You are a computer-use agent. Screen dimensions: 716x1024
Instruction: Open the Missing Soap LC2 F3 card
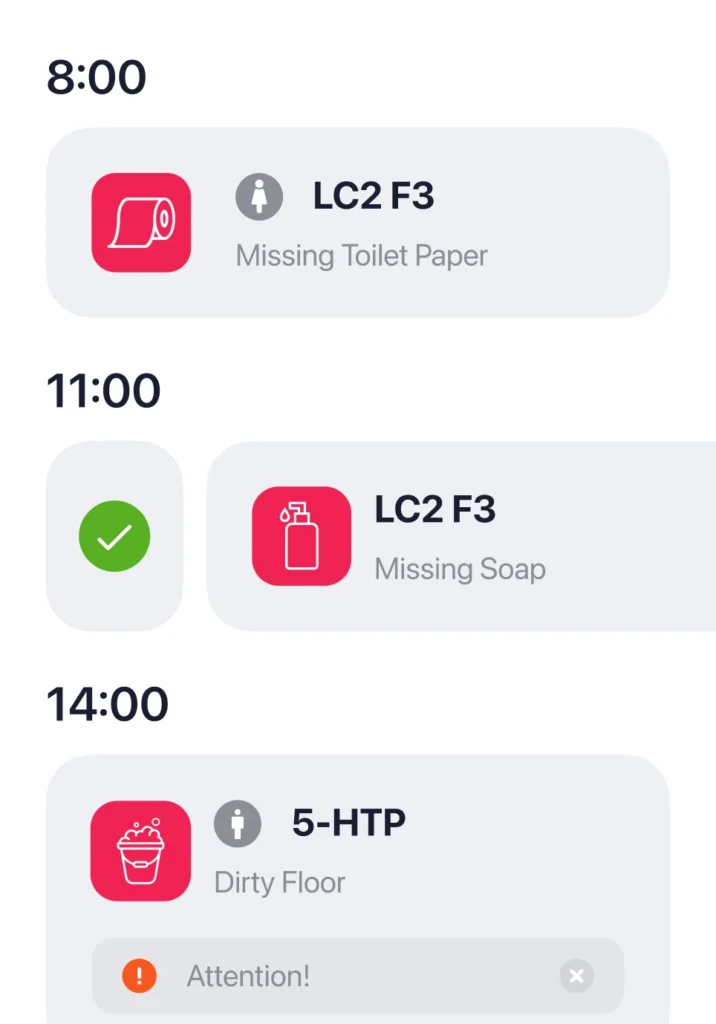(460, 536)
